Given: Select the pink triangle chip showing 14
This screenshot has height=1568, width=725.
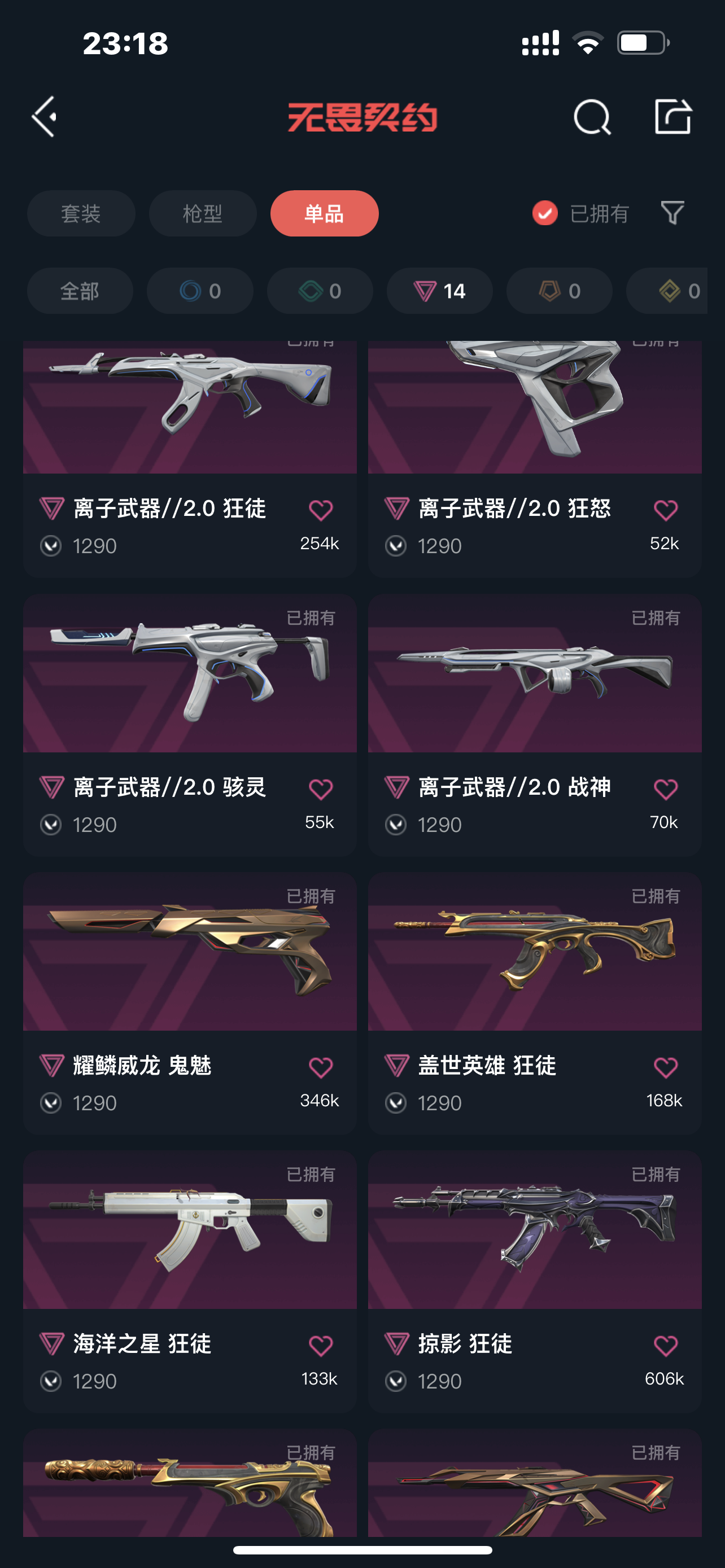Looking at the screenshot, I should (x=439, y=291).
